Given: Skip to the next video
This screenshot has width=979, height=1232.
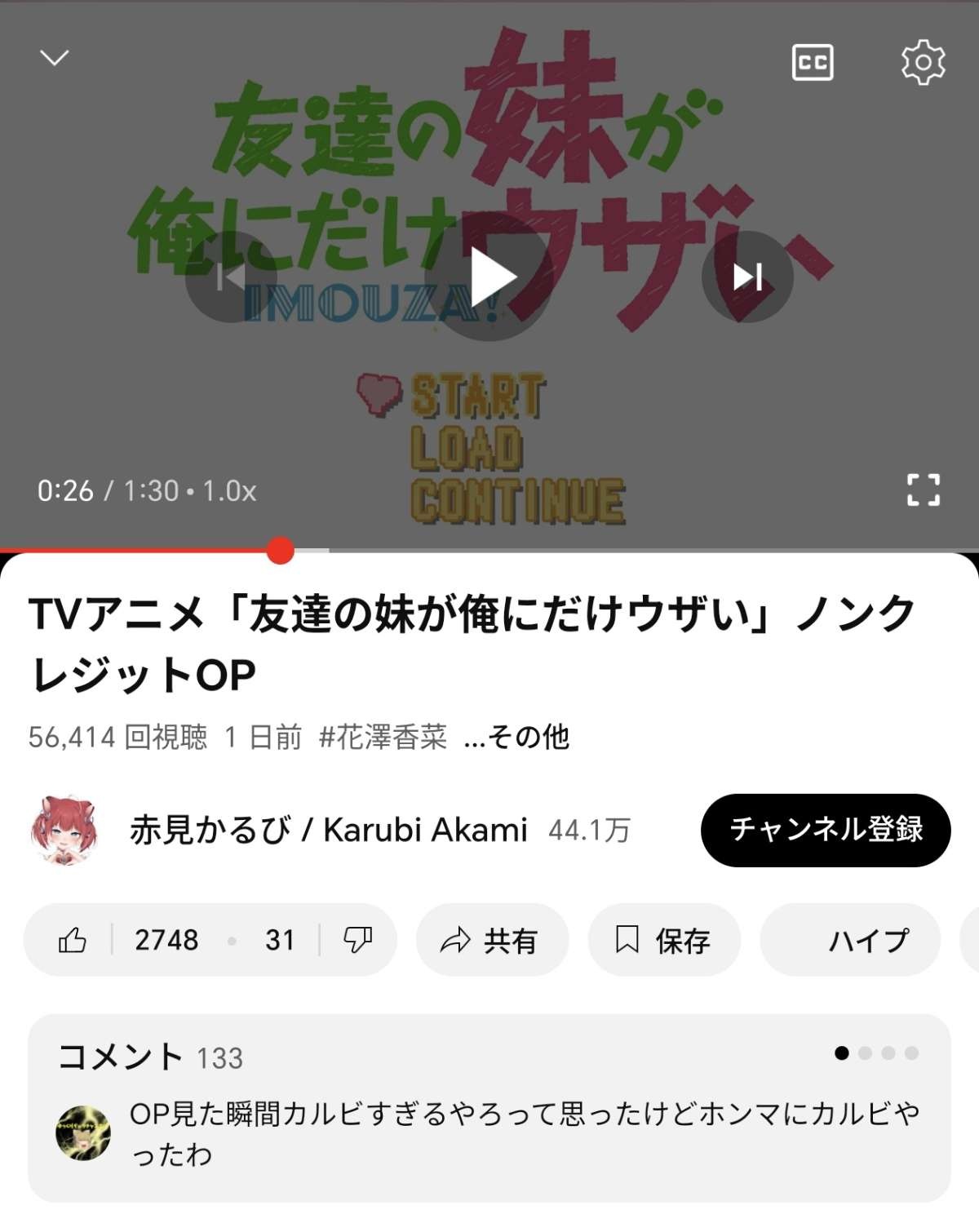Looking at the screenshot, I should coord(747,277).
